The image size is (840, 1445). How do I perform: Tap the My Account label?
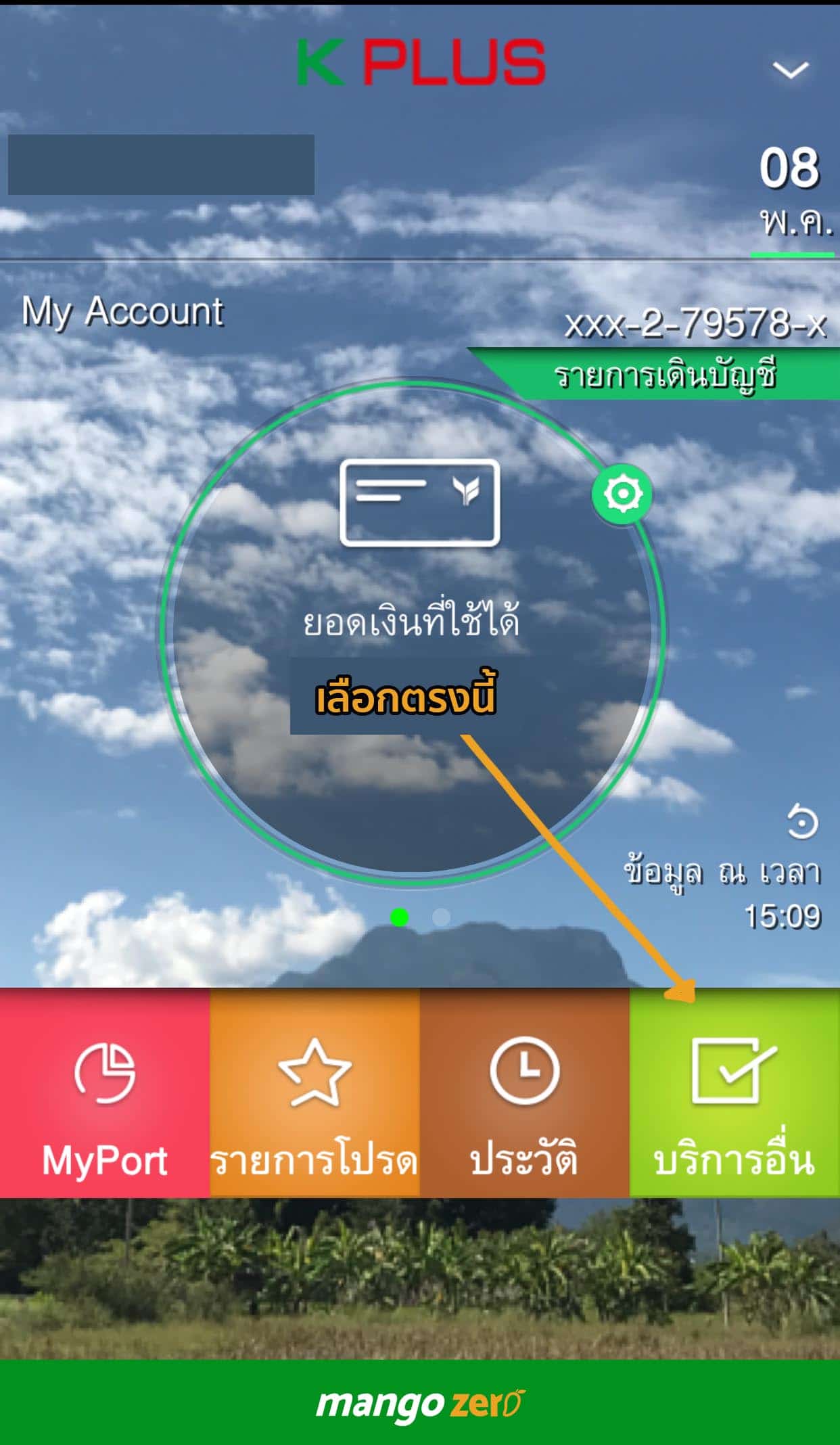click(x=122, y=311)
